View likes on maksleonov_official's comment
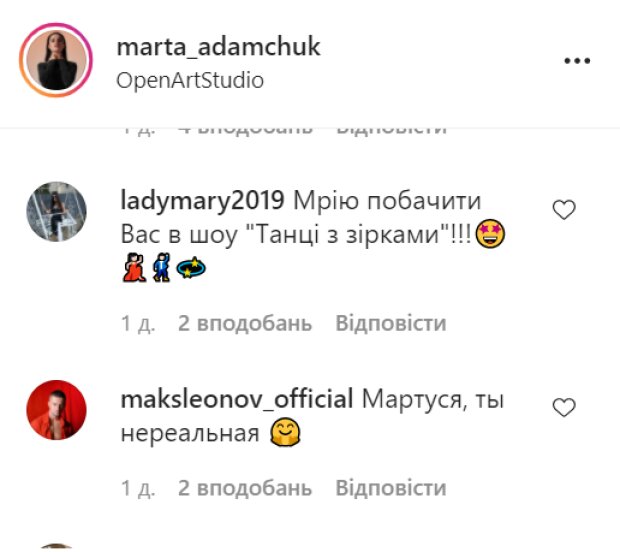Screen dimensions: 620x552 [245, 488]
